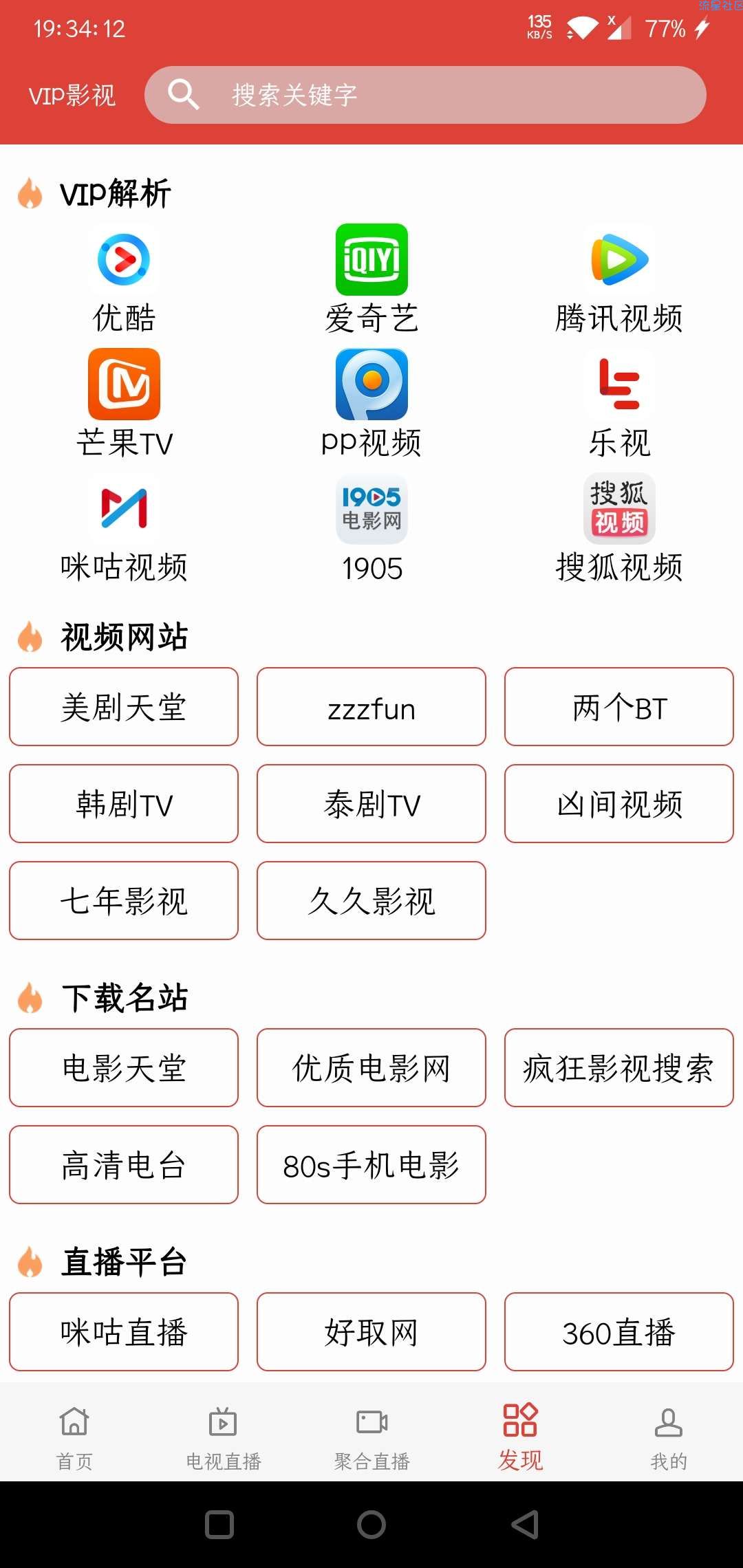Viewport: 743px width, 1568px height.
Task: Tap 80s手机电影
Action: point(371,1164)
